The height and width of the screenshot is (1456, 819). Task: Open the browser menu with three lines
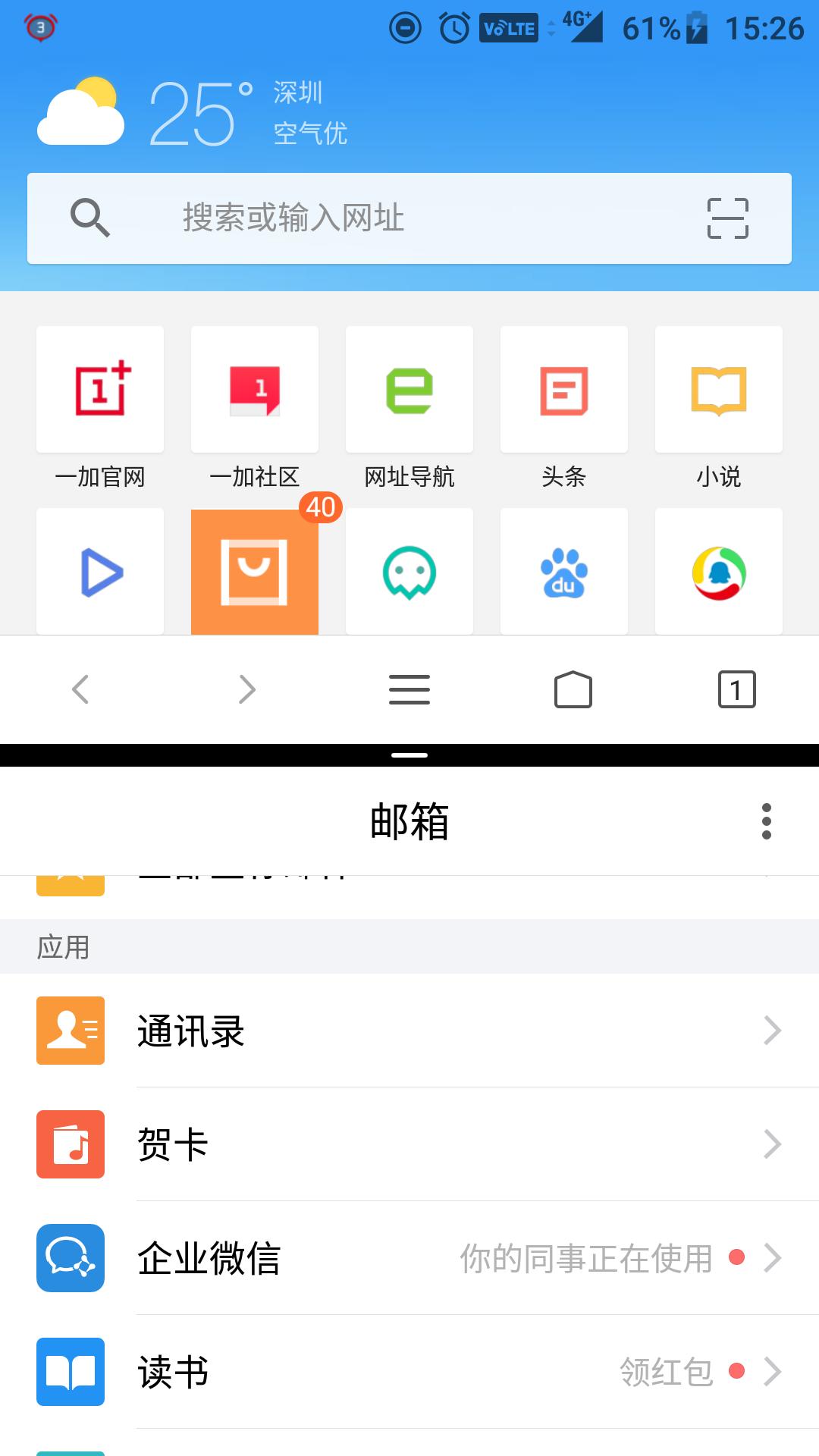[x=409, y=690]
